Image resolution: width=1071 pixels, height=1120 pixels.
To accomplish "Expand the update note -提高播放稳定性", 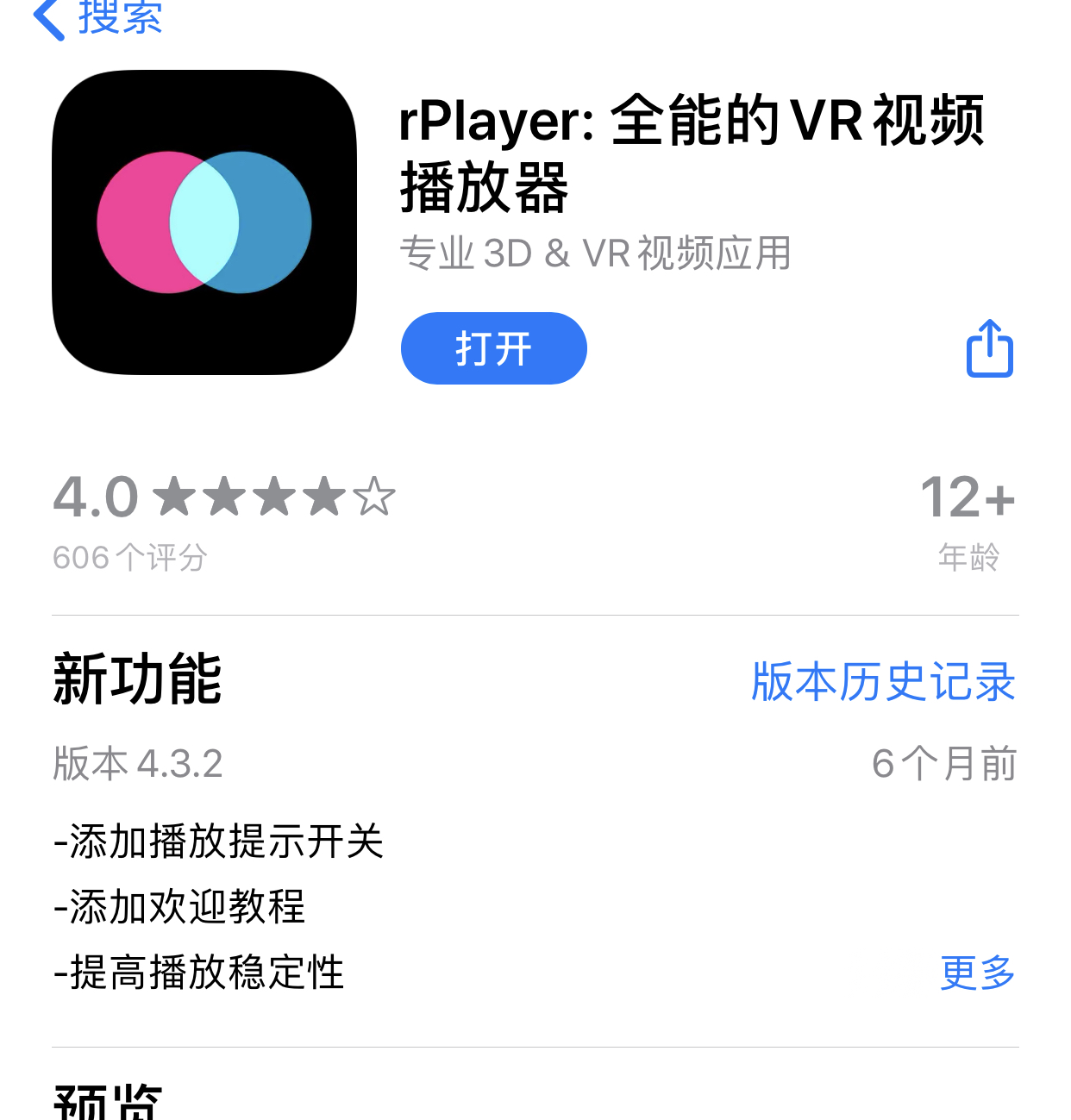I will pos(197,973).
